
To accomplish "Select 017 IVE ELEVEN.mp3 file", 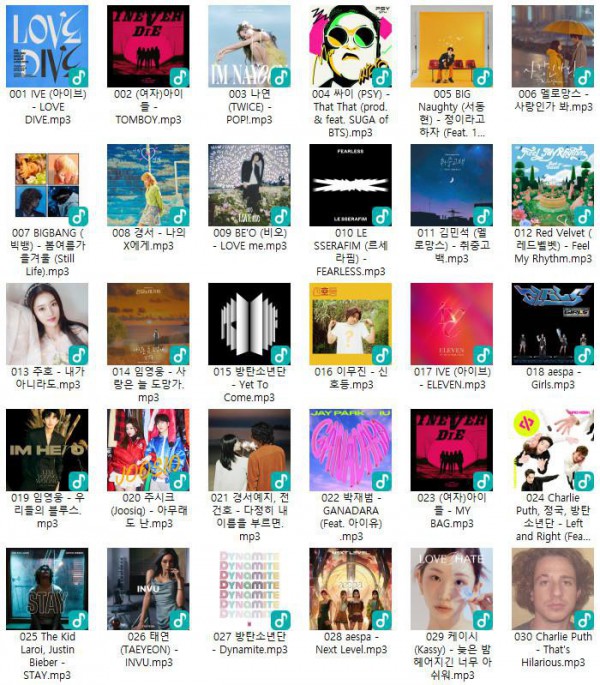I will [451, 324].
